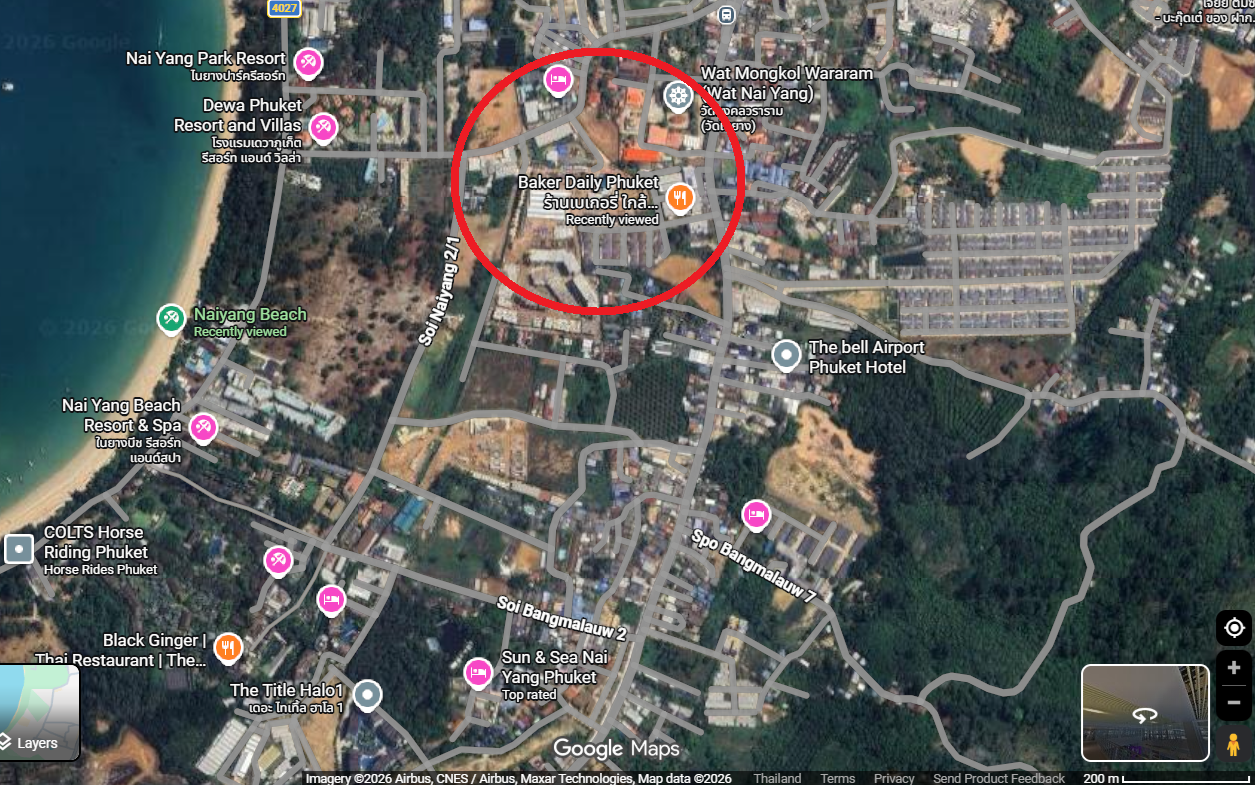Select The Title Halo1 marker
This screenshot has width=1255, height=785.
[x=368, y=694]
